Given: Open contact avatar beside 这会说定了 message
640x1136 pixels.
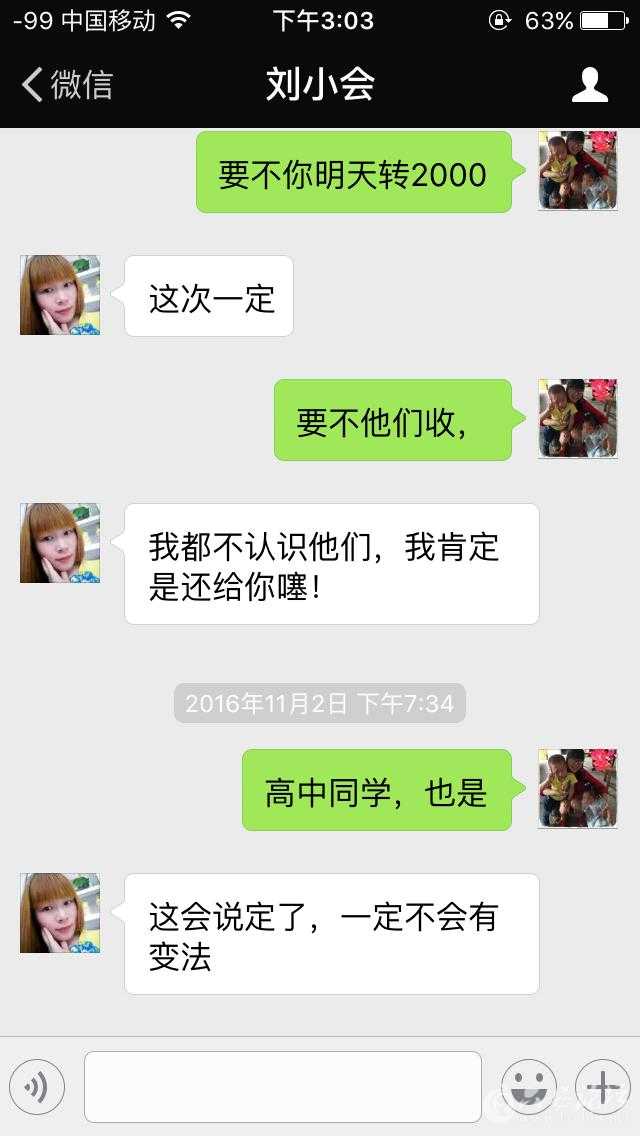Looking at the screenshot, I should (60, 913).
